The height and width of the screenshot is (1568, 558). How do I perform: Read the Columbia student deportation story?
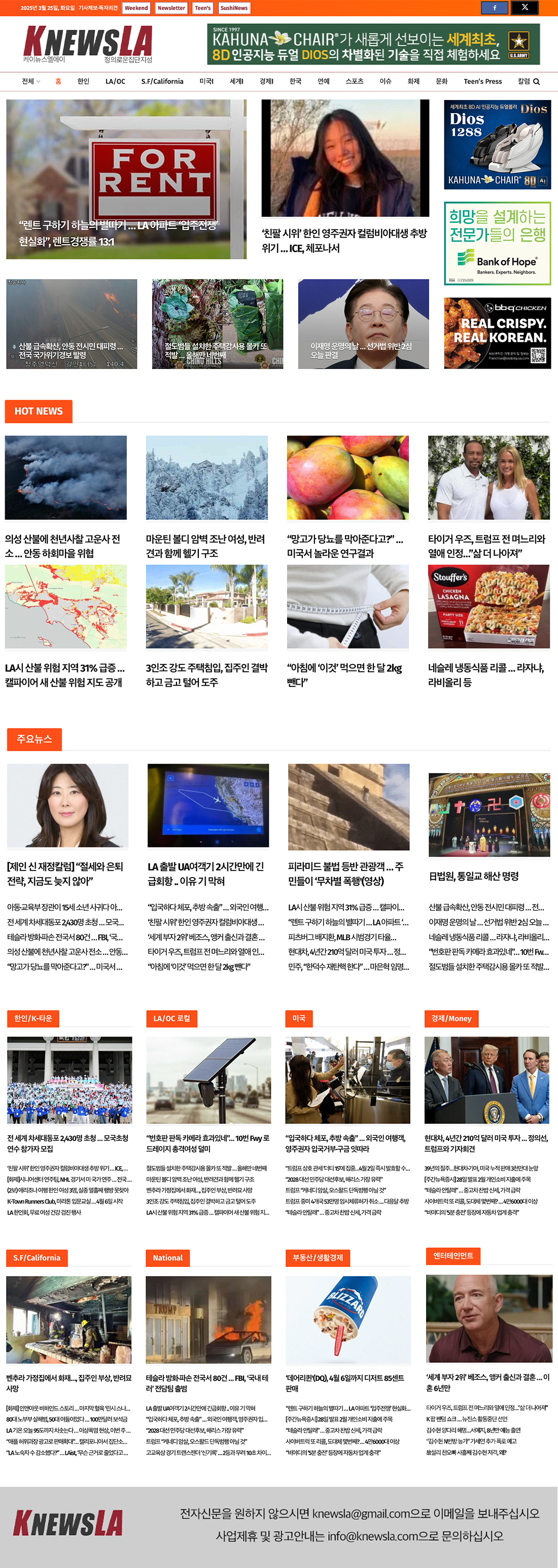(x=344, y=241)
